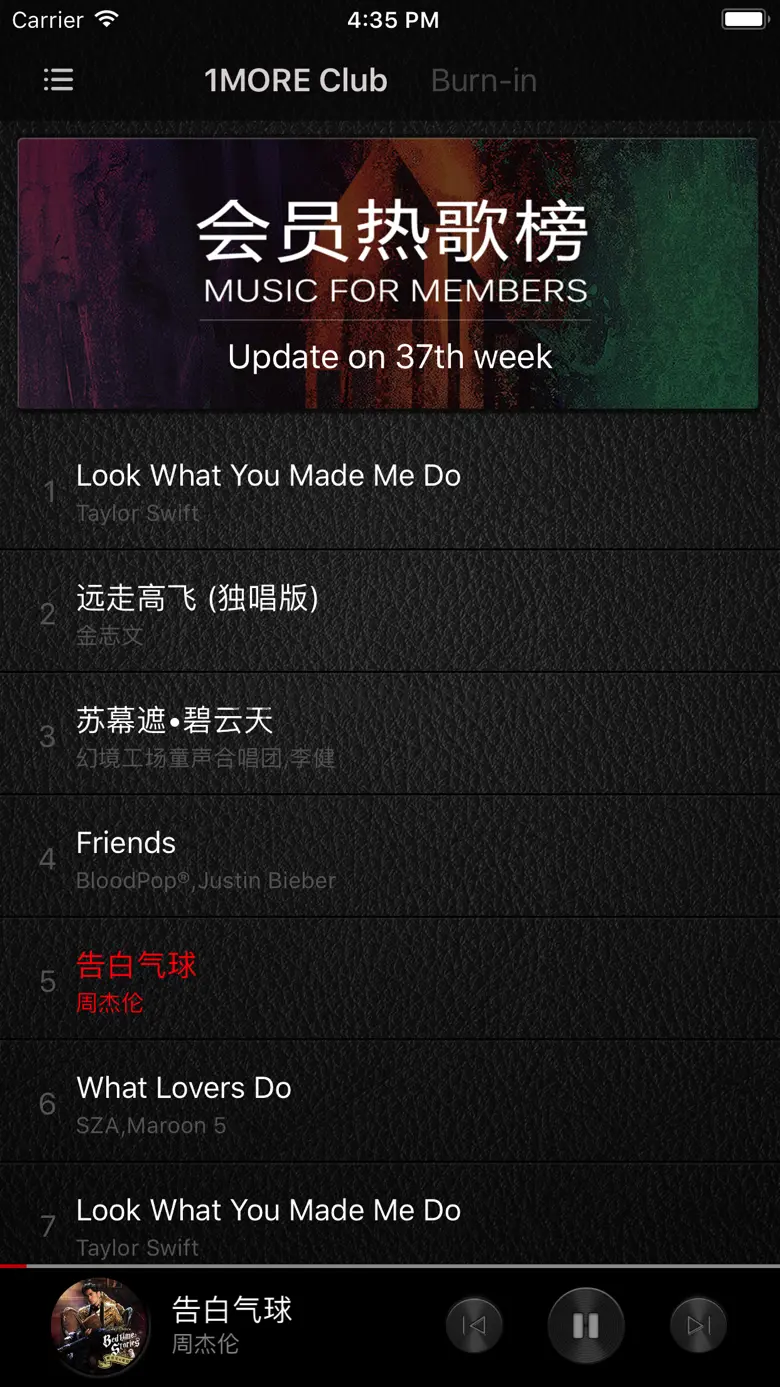780x1387 pixels.
Task: Skip to the previous track
Action: pyautogui.click(x=474, y=1326)
